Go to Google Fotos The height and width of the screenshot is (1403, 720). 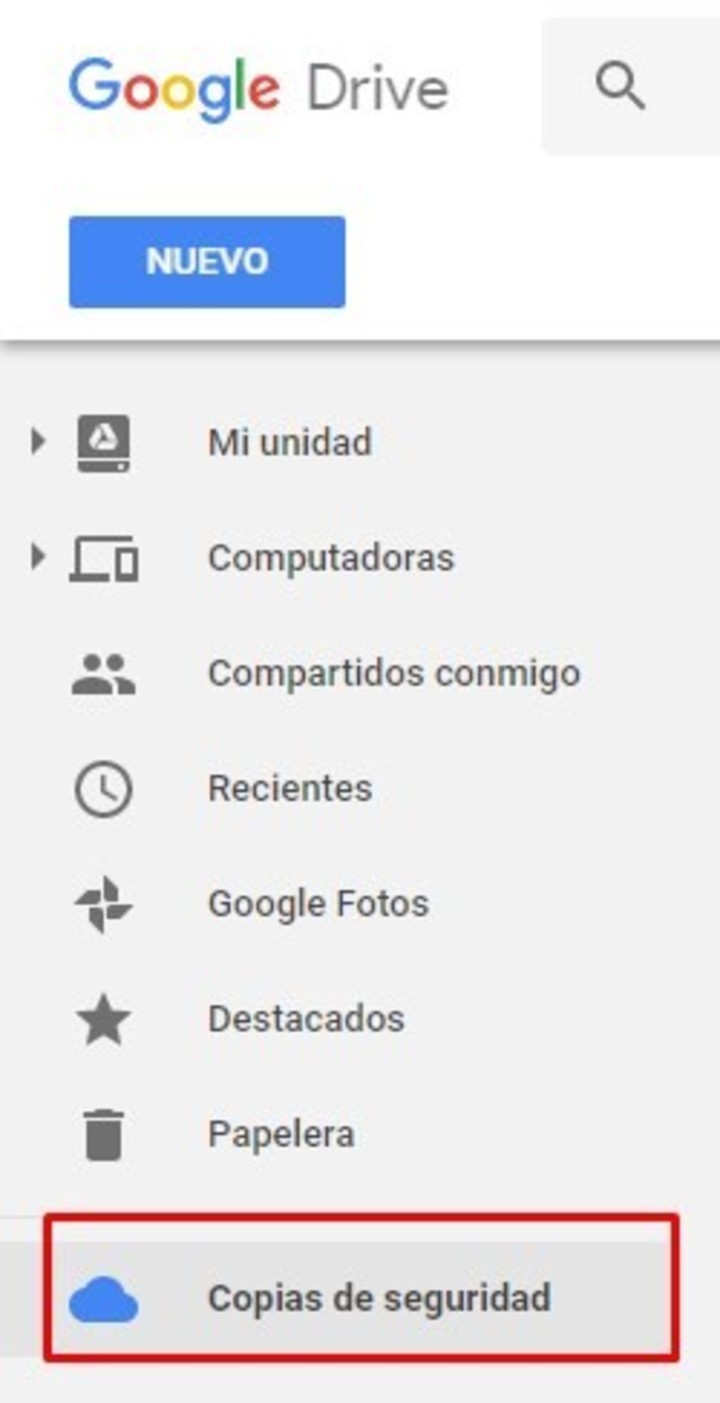click(318, 904)
